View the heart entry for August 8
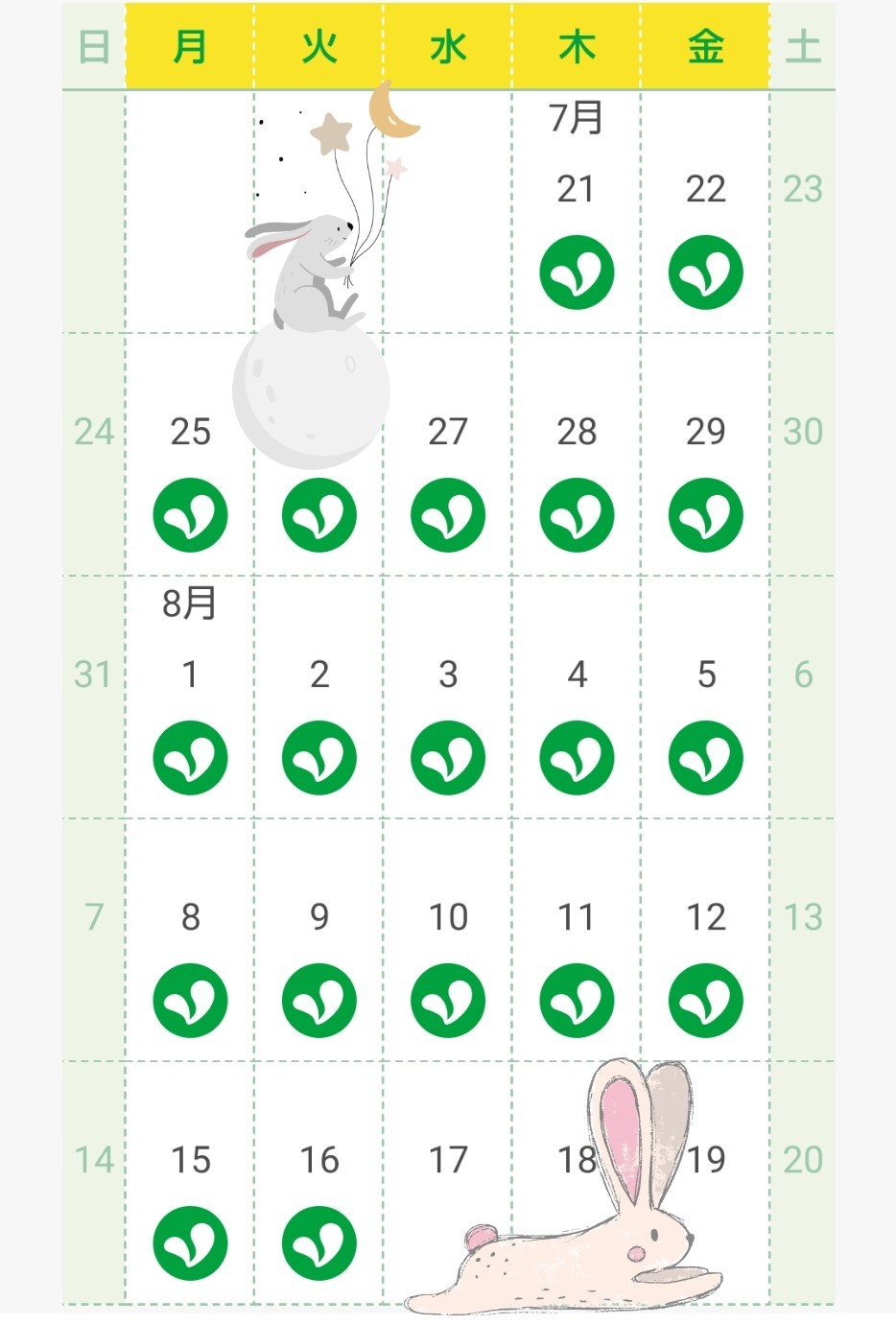This screenshot has width=896, height=1324. pos(190,1001)
